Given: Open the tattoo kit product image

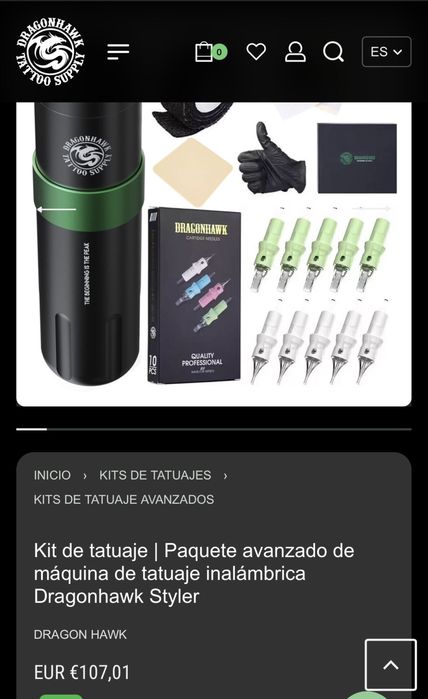Looking at the screenshot, I should click(x=214, y=254).
